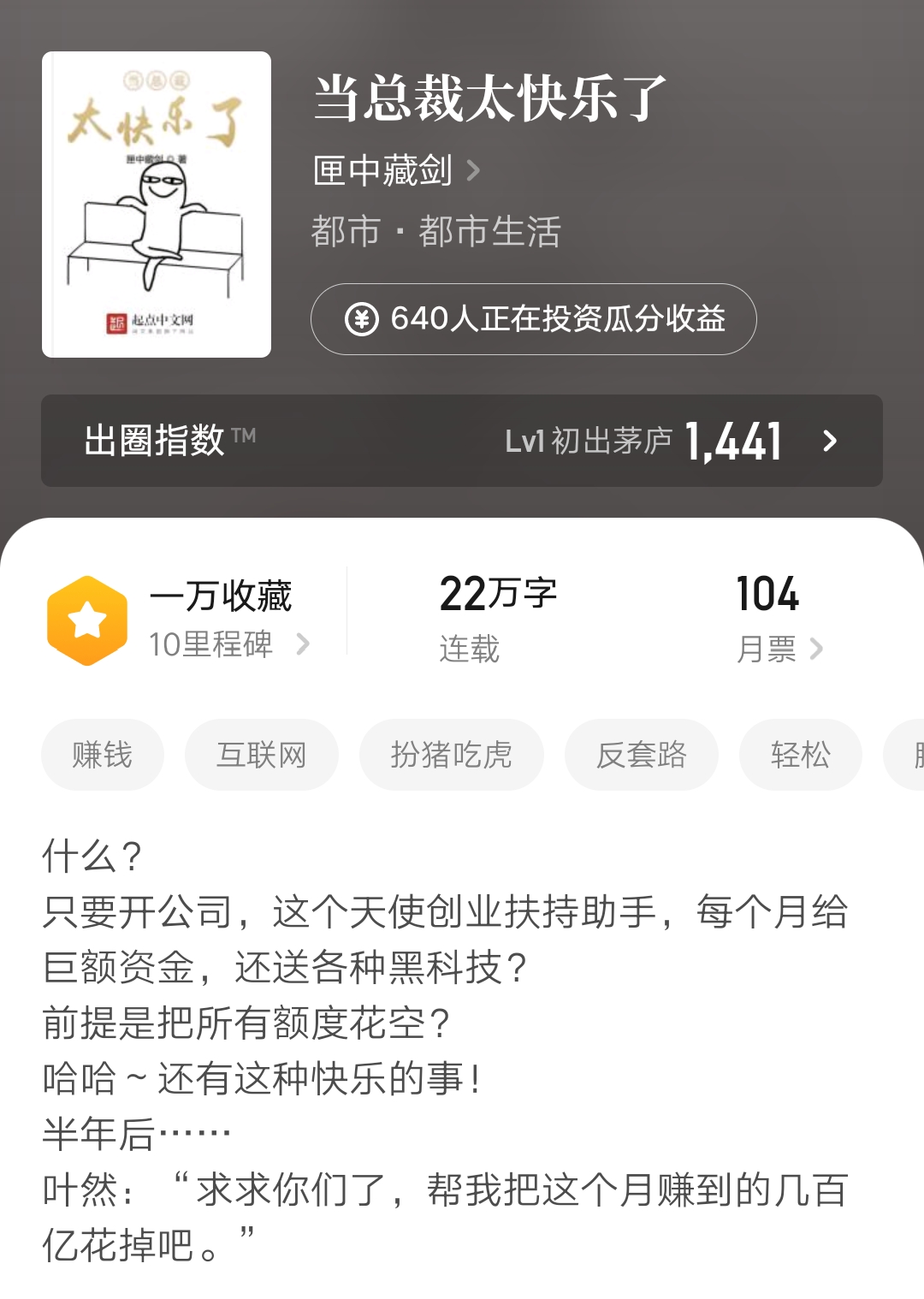Click the ¥ icon on the investment button

[364, 318]
